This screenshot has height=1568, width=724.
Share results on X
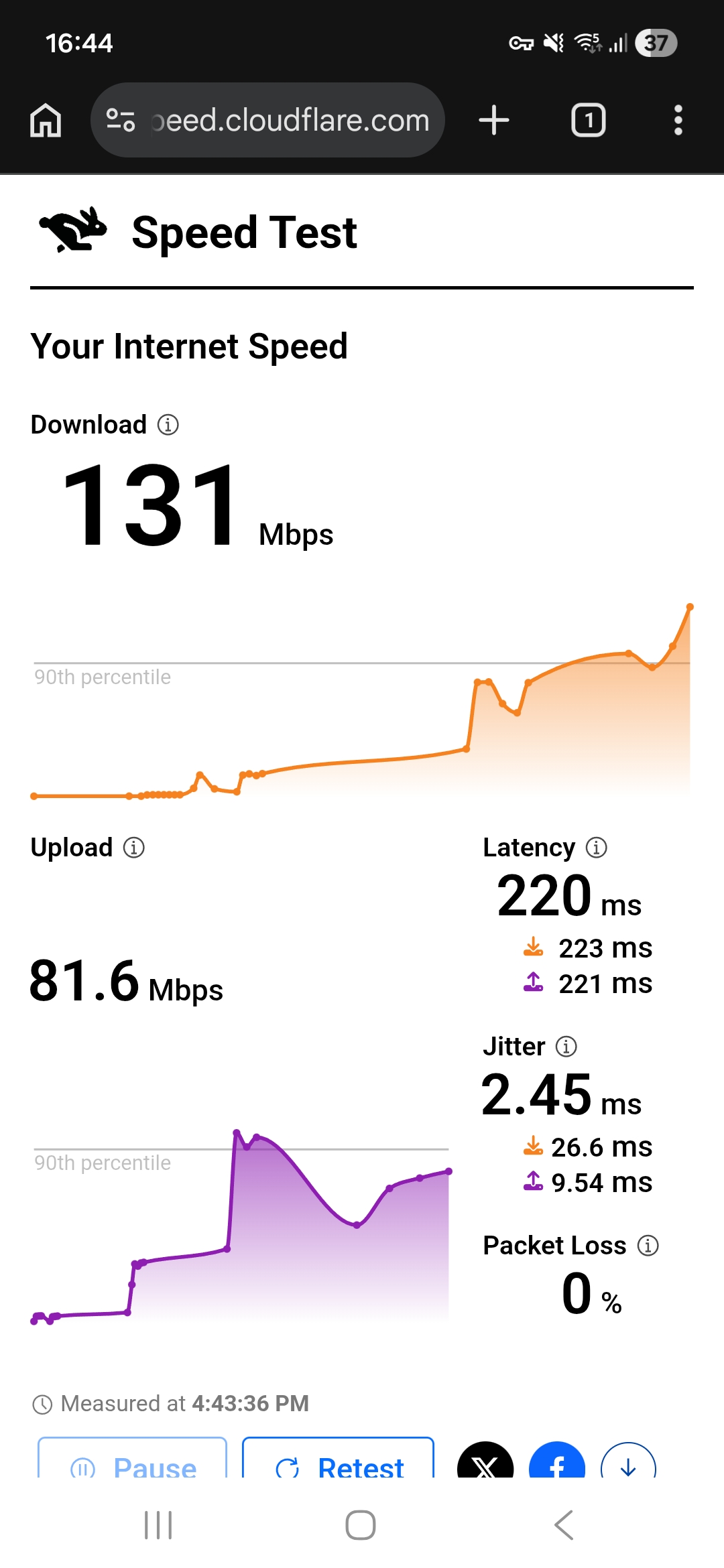[485, 1466]
